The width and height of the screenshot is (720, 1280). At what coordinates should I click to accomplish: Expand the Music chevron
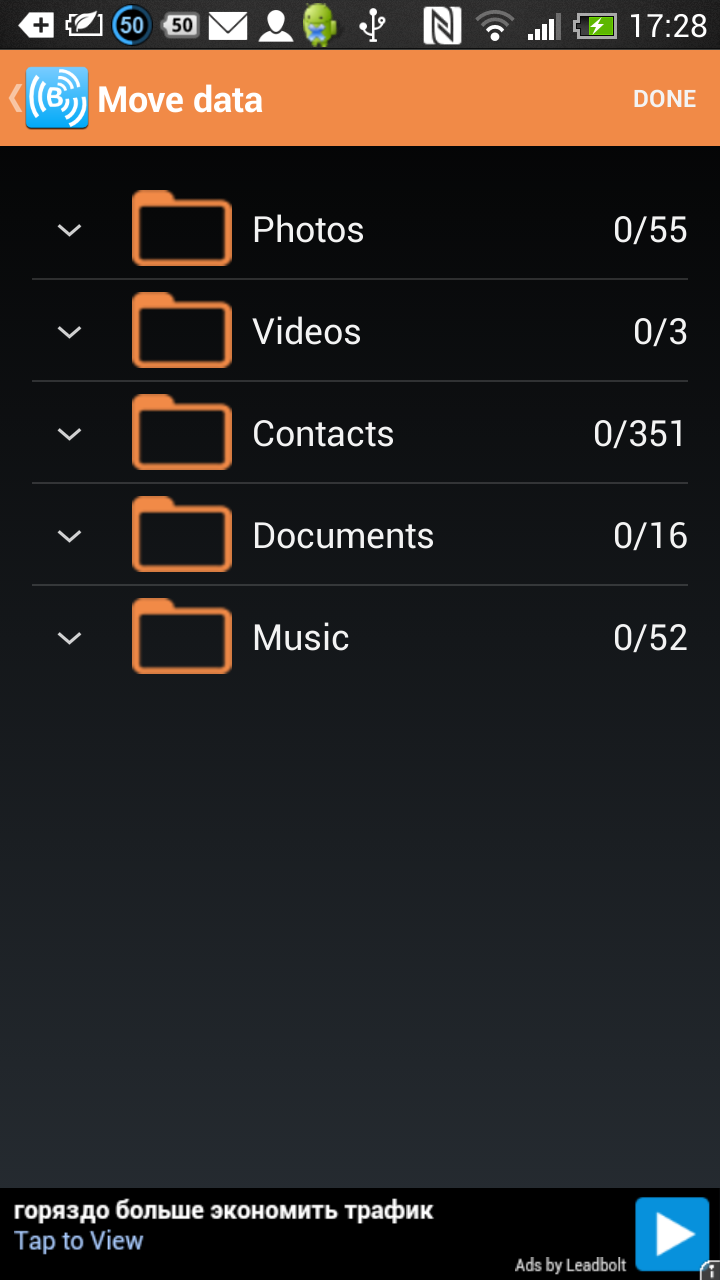point(69,638)
